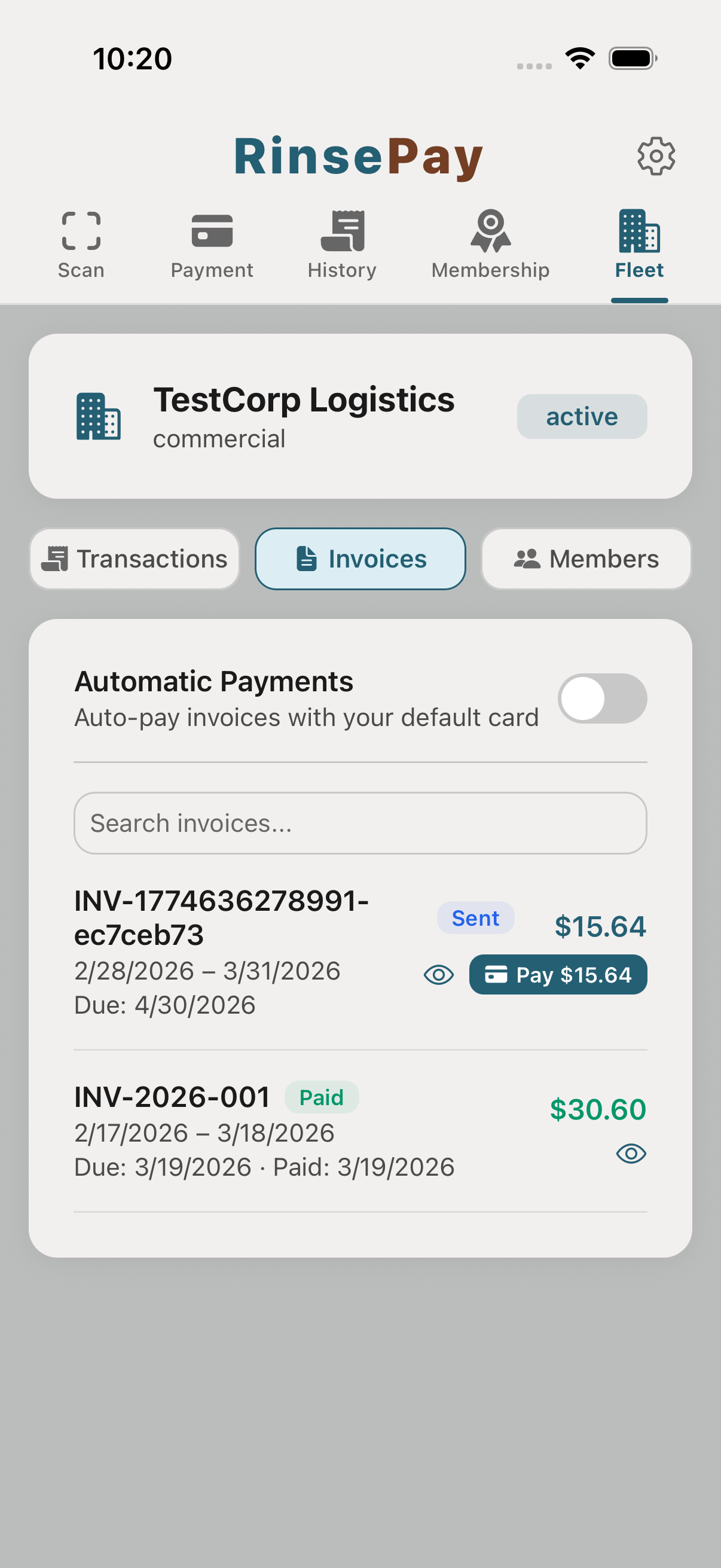Open the History receipt icon
The height and width of the screenshot is (1568, 721).
(342, 231)
